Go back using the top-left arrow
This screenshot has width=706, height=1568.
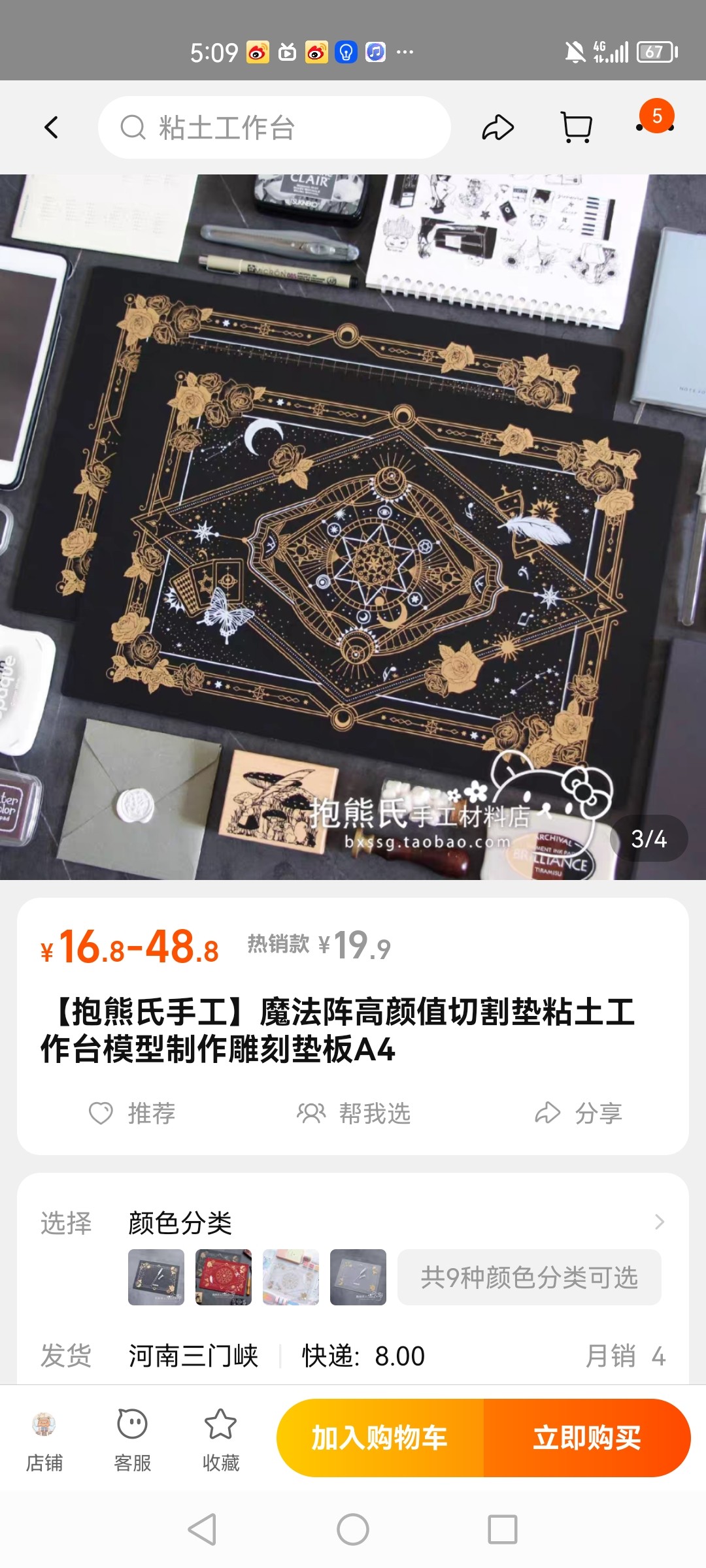pyautogui.click(x=52, y=127)
